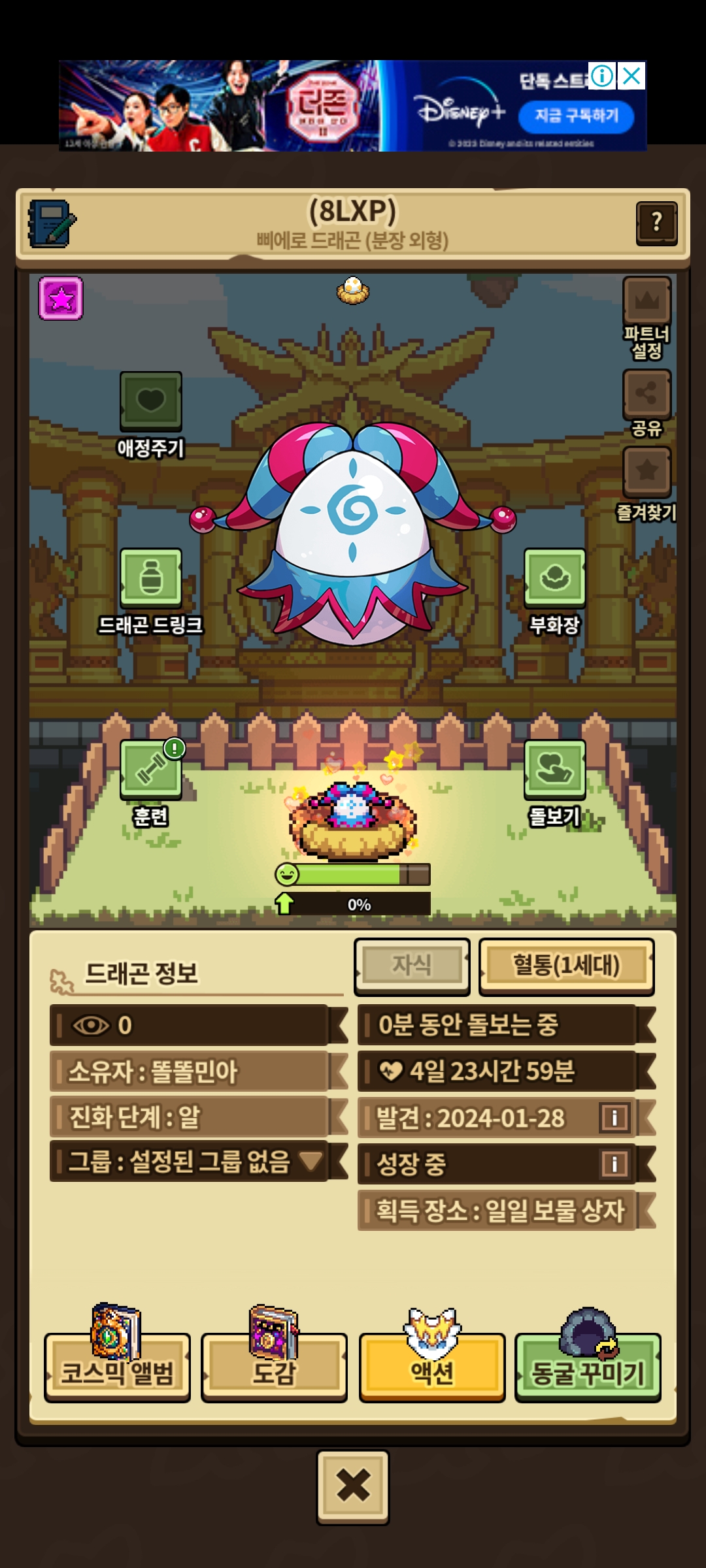The image size is (706, 1568).
Task: Tap 돌보기 to care for egg
Action: pyautogui.click(x=554, y=783)
